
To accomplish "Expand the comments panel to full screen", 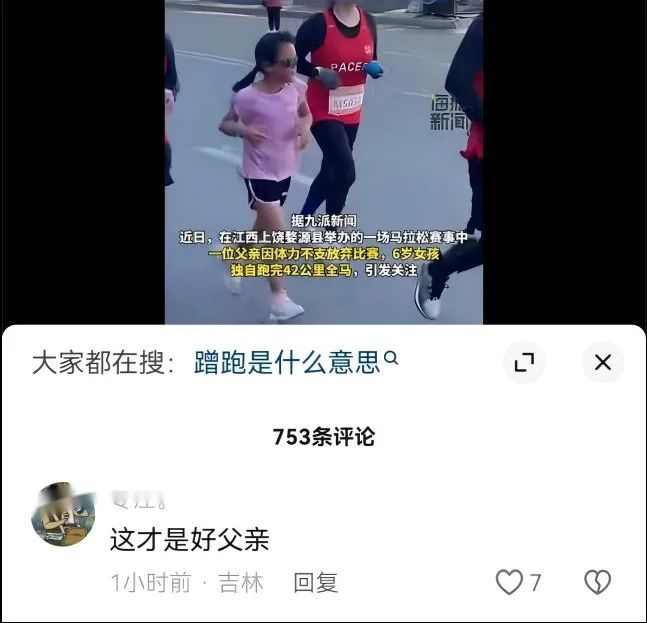I will click(x=523, y=362).
